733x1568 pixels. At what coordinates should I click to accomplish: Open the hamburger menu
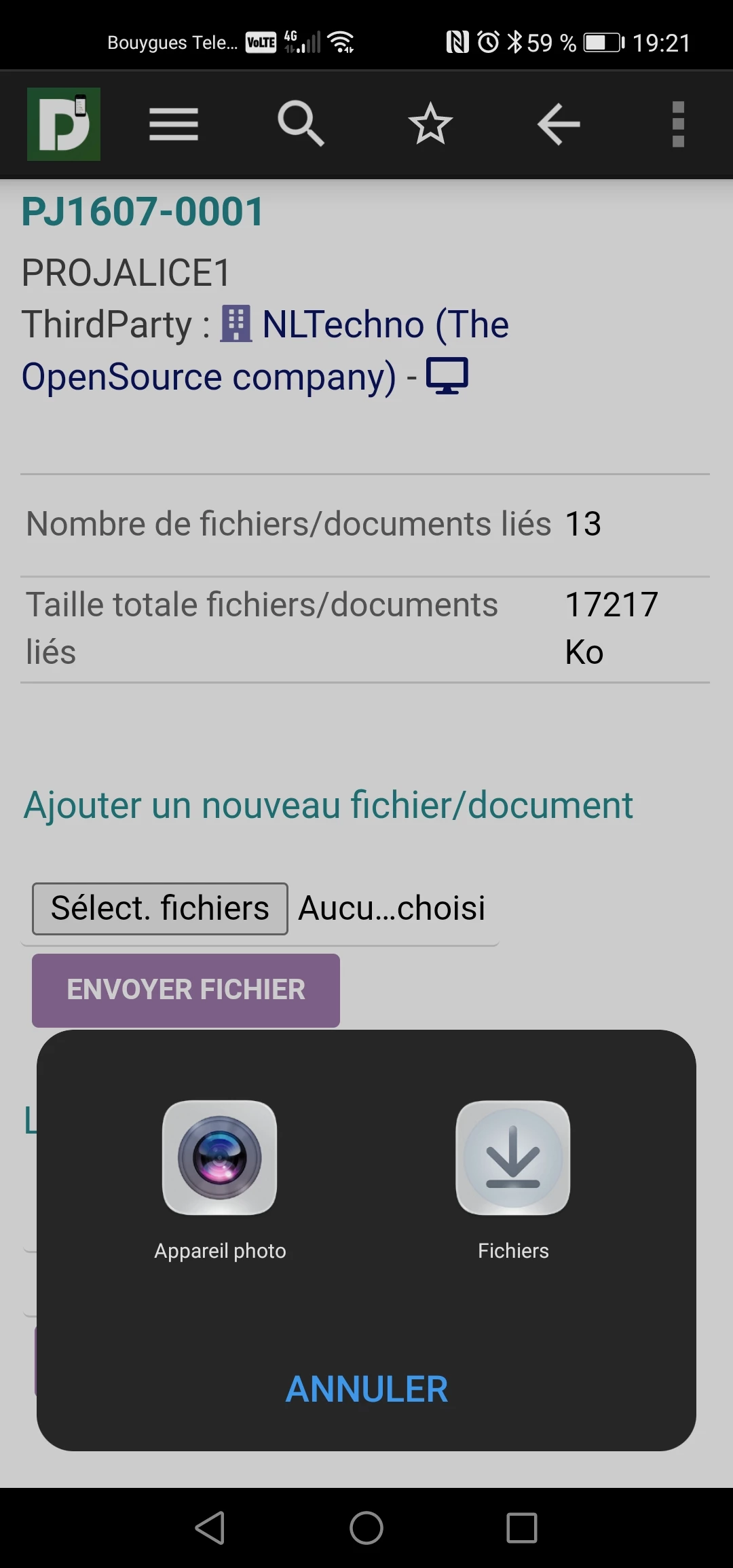174,124
